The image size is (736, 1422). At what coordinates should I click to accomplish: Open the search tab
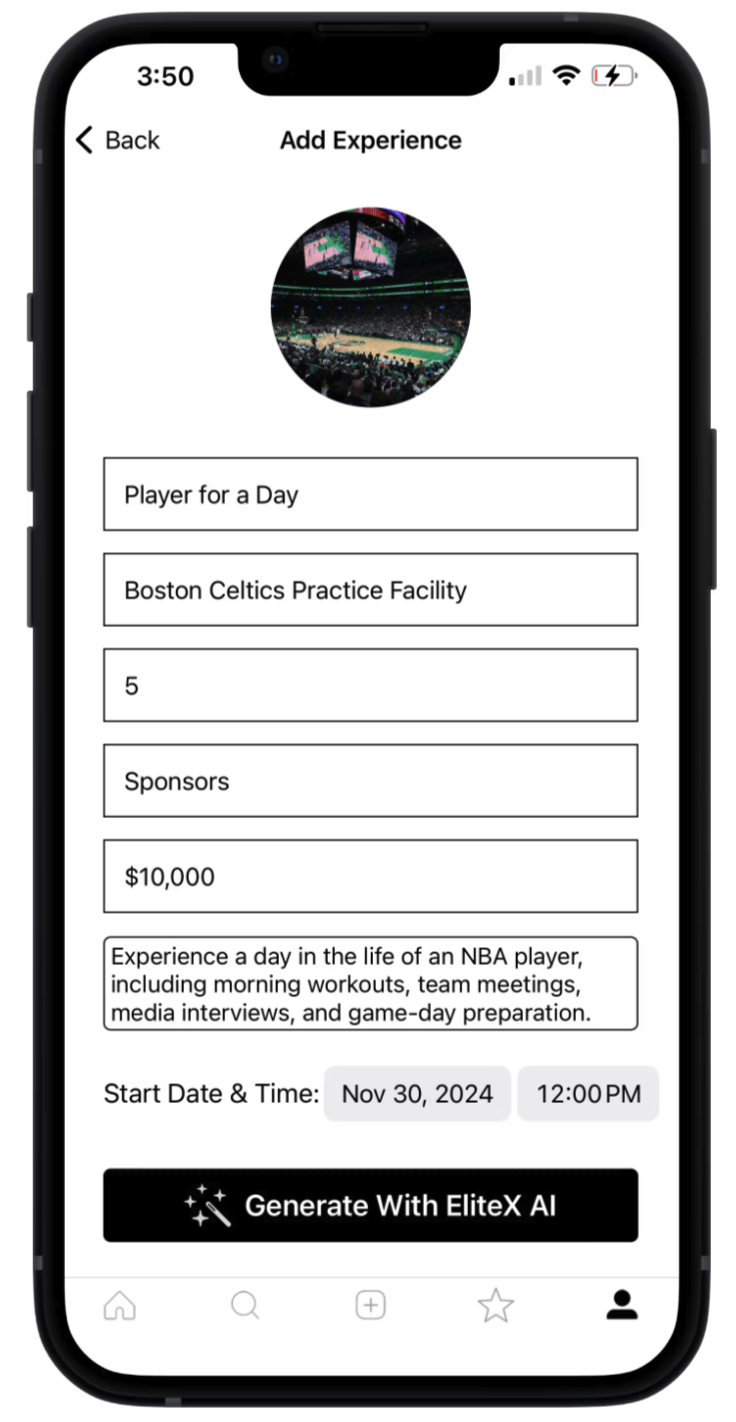(x=245, y=1305)
